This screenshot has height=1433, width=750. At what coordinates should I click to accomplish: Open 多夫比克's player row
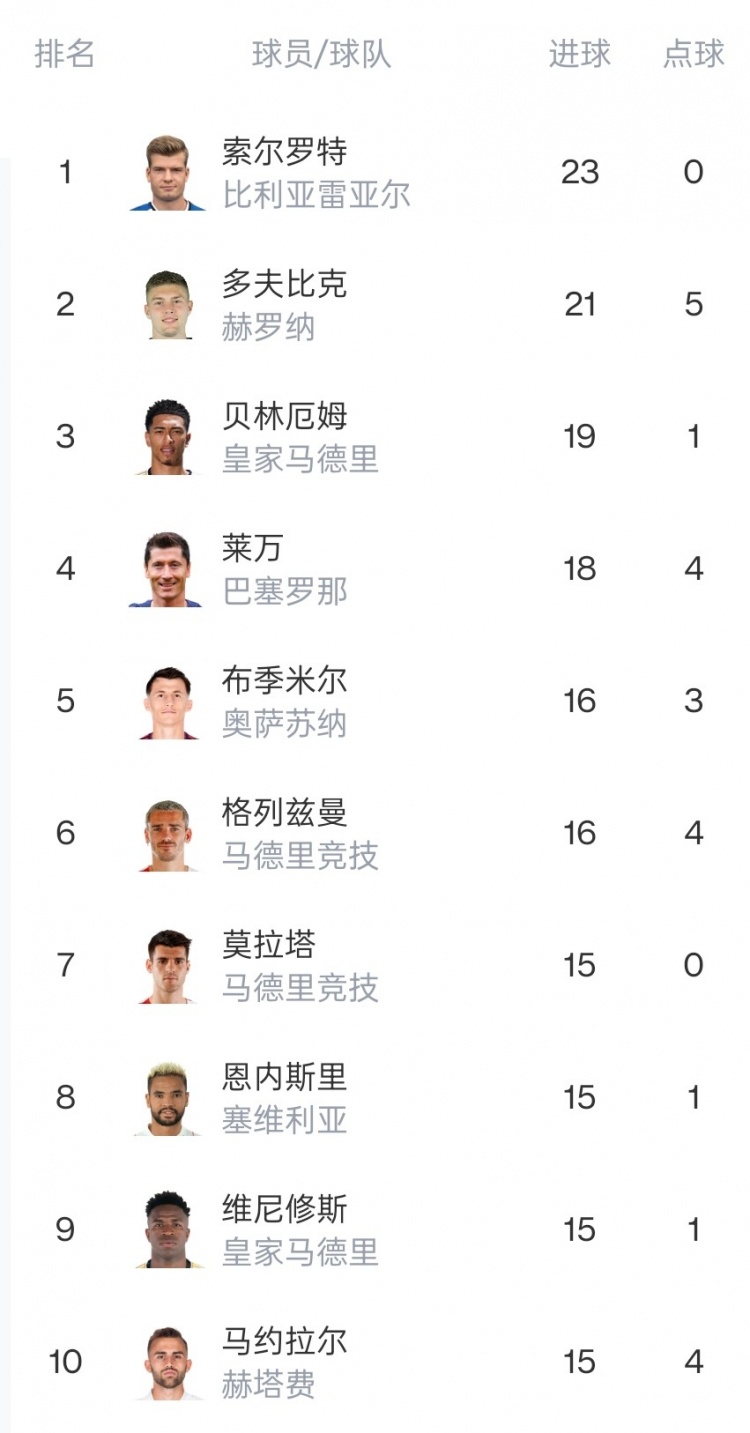click(x=375, y=304)
